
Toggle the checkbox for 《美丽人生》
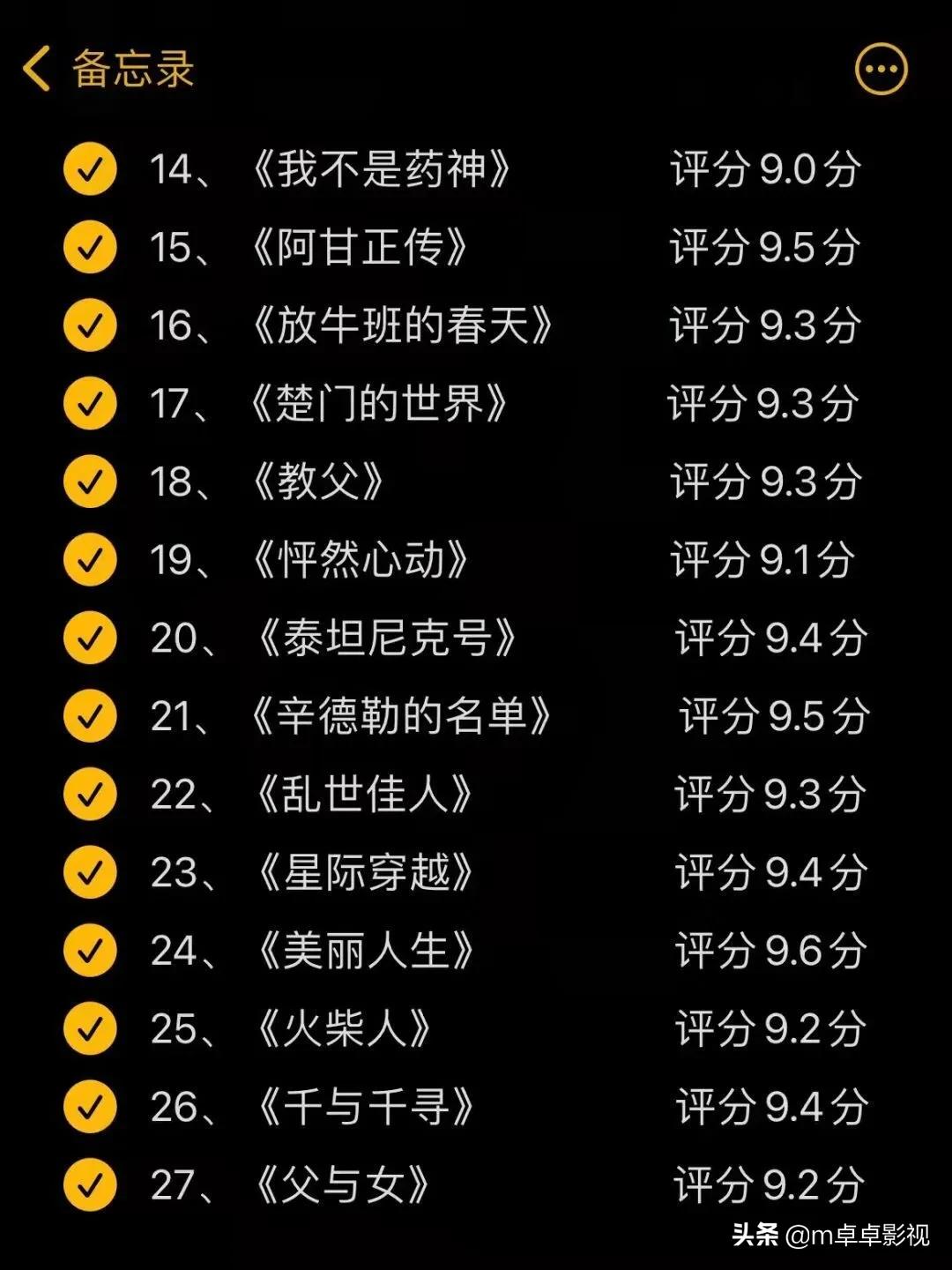(90, 950)
